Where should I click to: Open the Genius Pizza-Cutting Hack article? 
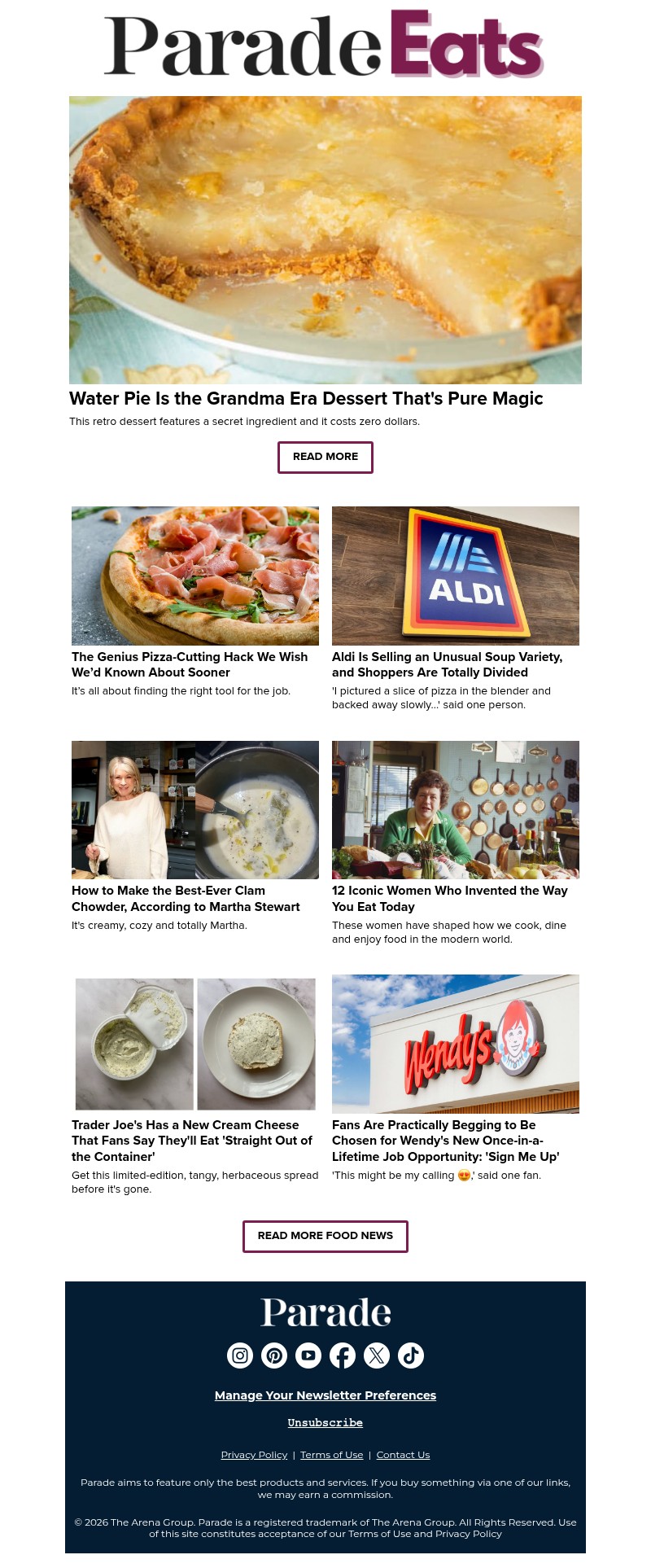[190, 664]
